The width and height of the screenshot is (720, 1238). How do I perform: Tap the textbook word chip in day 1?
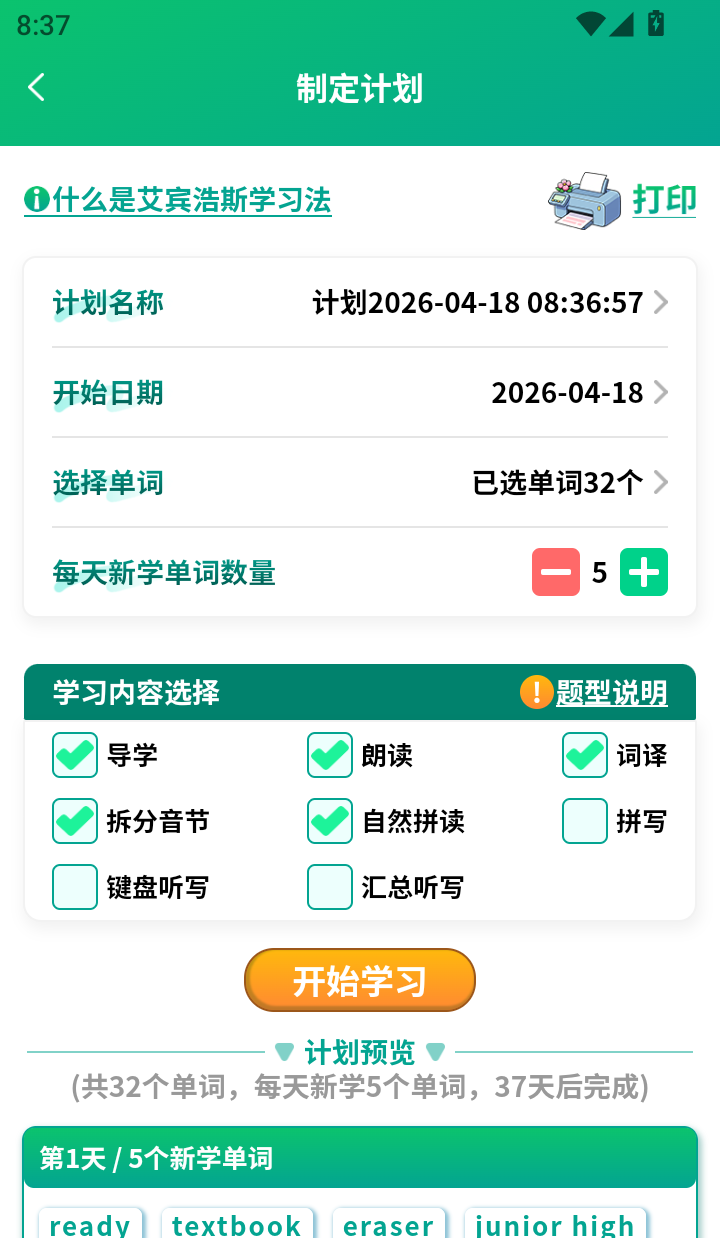point(236,1224)
